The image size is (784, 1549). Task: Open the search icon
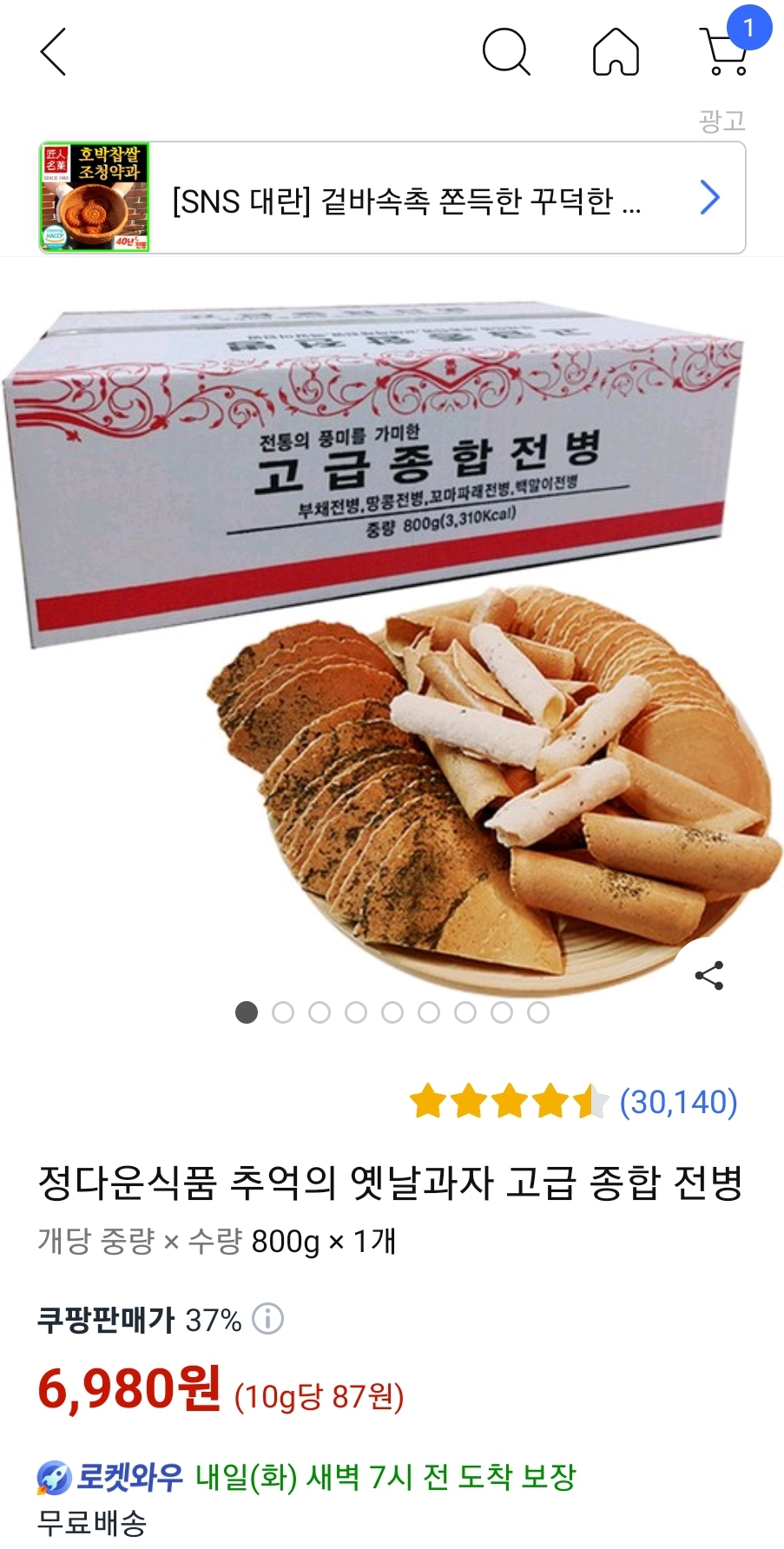click(506, 52)
